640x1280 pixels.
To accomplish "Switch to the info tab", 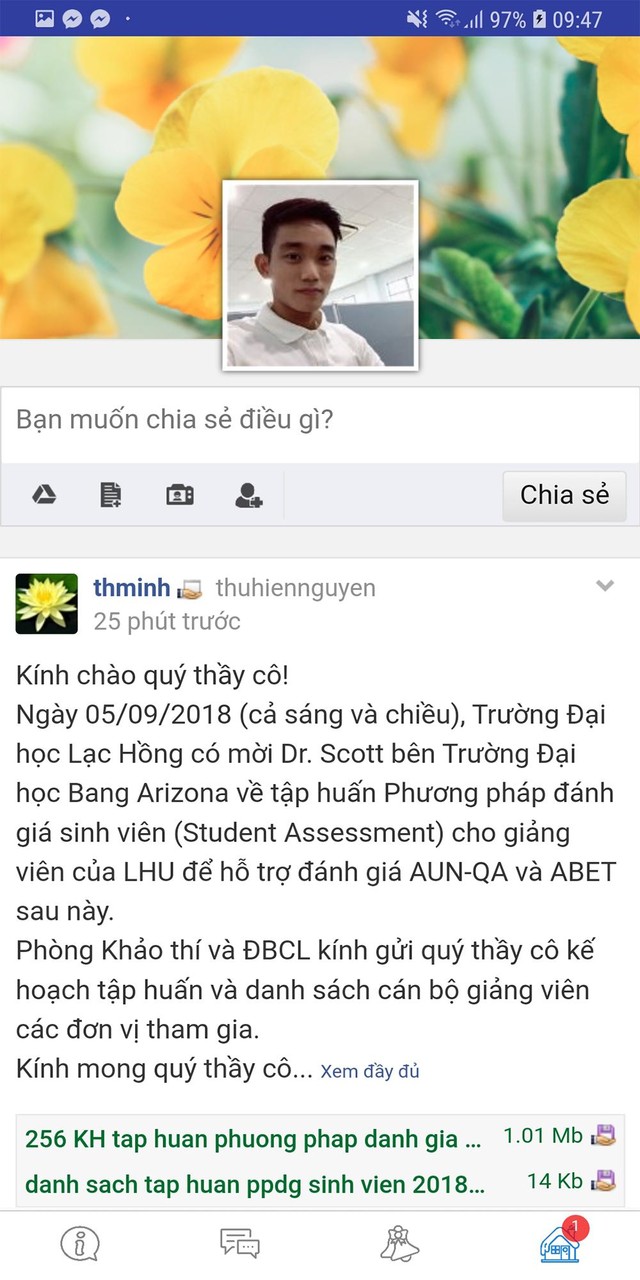I will click(80, 1243).
